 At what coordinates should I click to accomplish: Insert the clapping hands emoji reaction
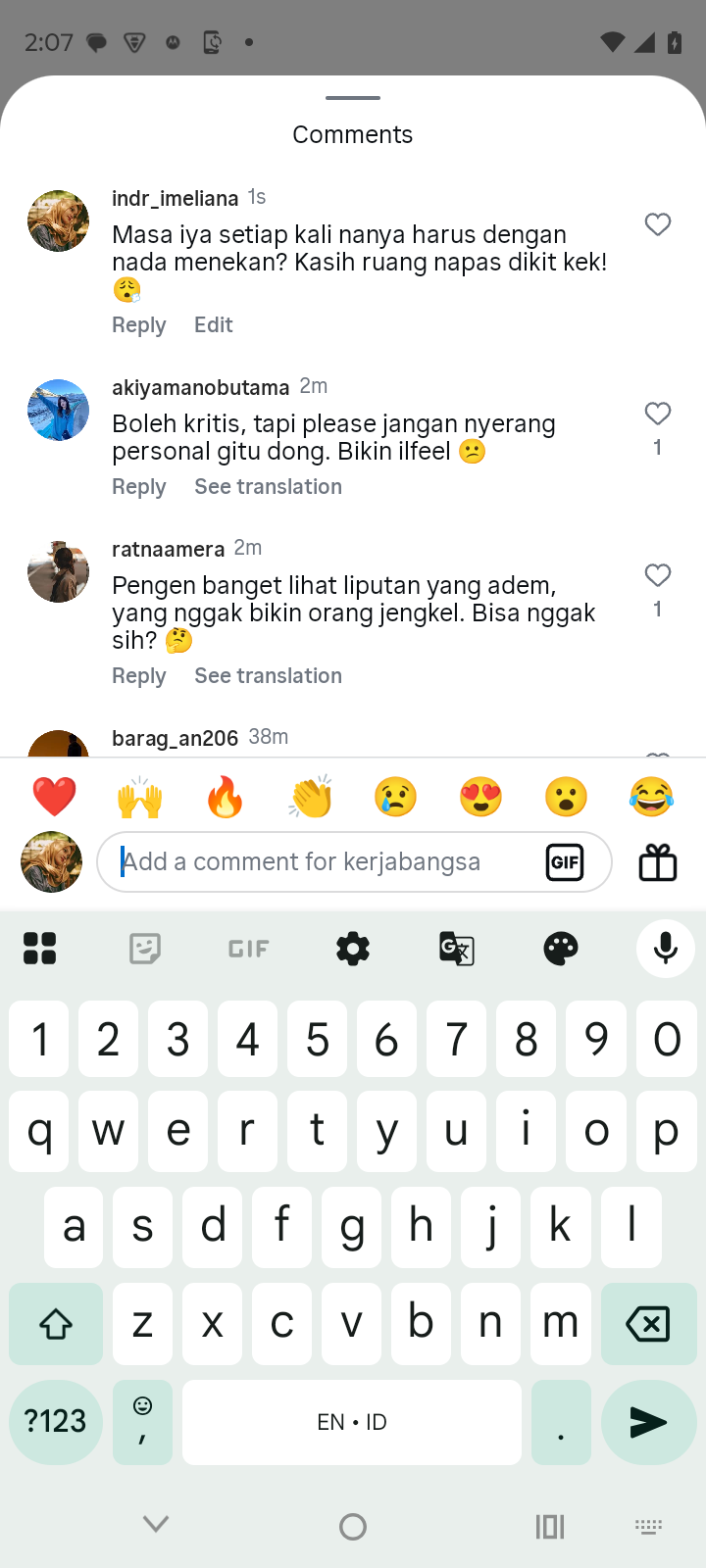311,797
